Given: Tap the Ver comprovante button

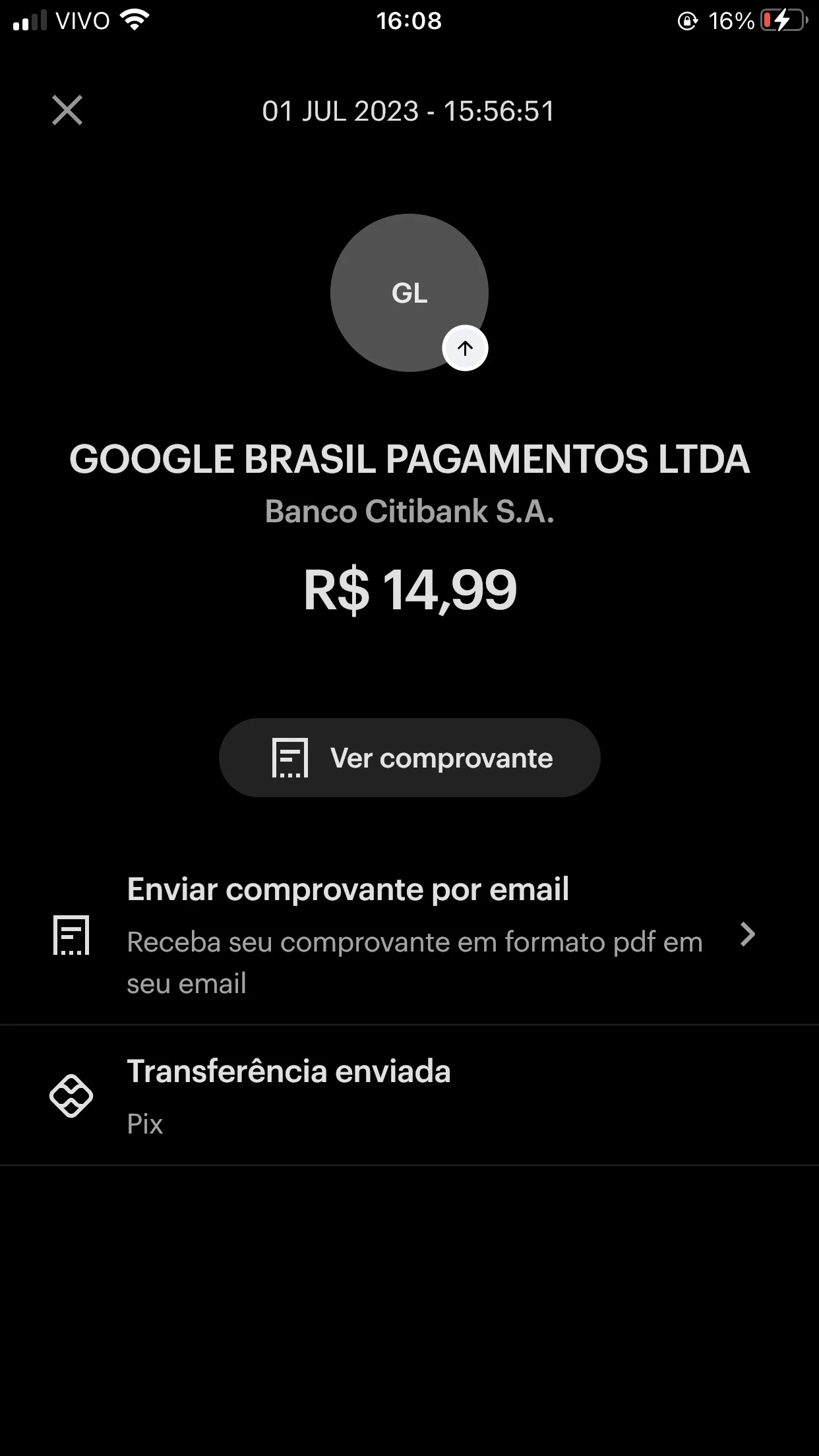Looking at the screenshot, I should (409, 758).
